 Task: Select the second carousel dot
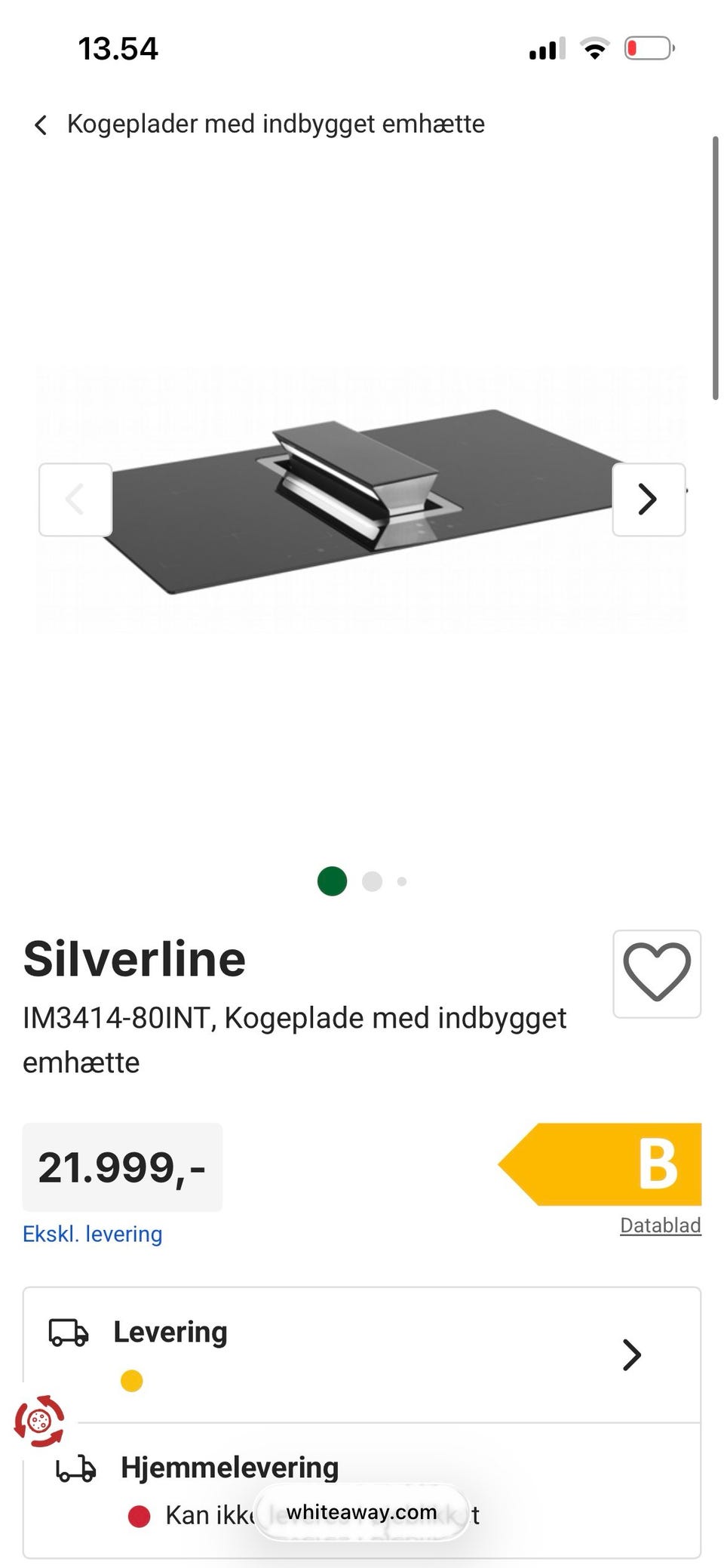(372, 881)
